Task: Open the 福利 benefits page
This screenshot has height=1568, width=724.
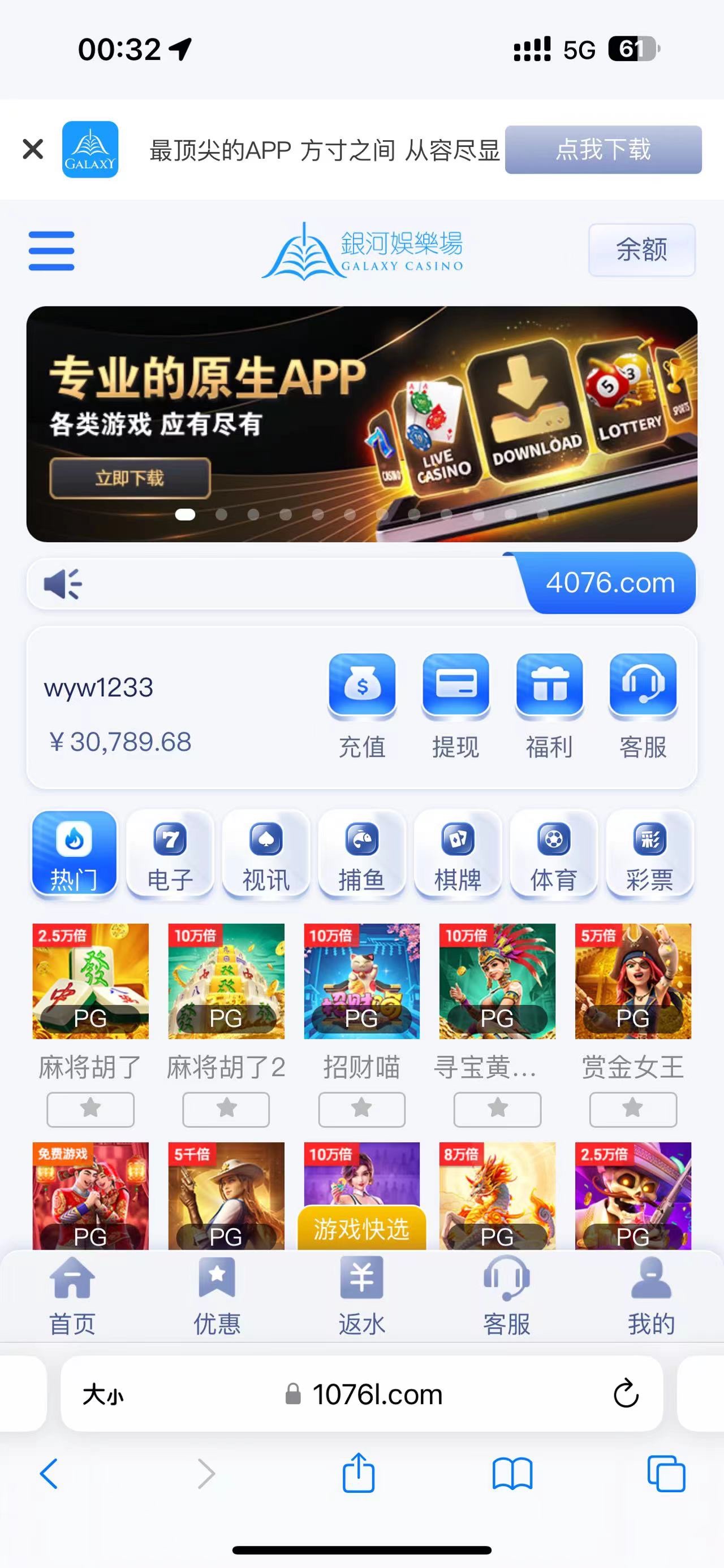Action: pos(549,705)
